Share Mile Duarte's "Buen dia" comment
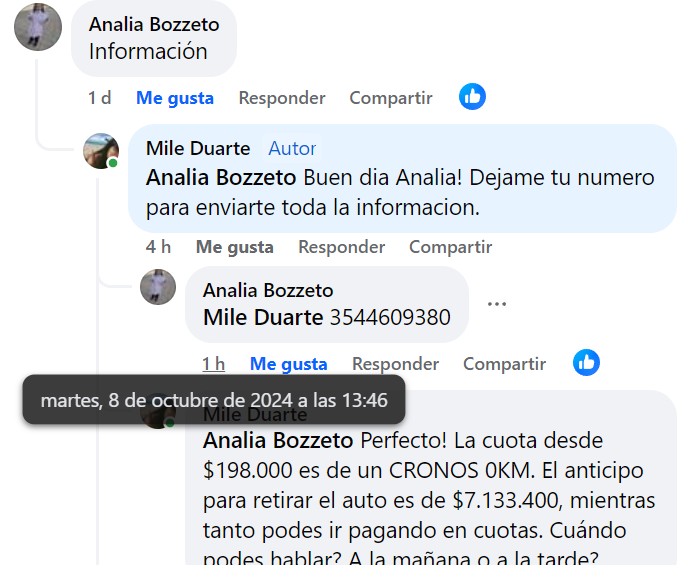This screenshot has height=565, width=677. click(x=450, y=247)
